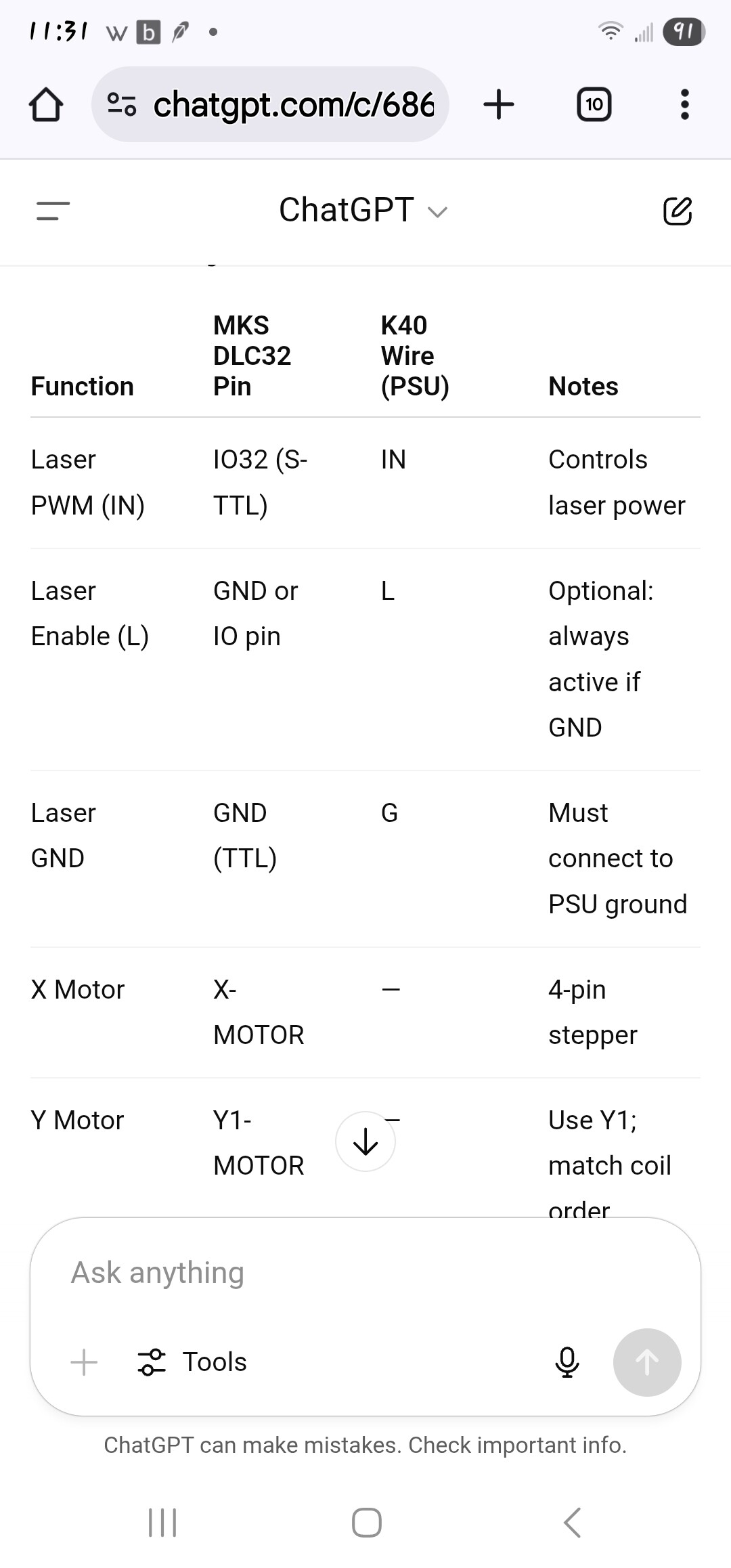Open the Tools options
The height and width of the screenshot is (1568, 731).
coord(192,1362)
